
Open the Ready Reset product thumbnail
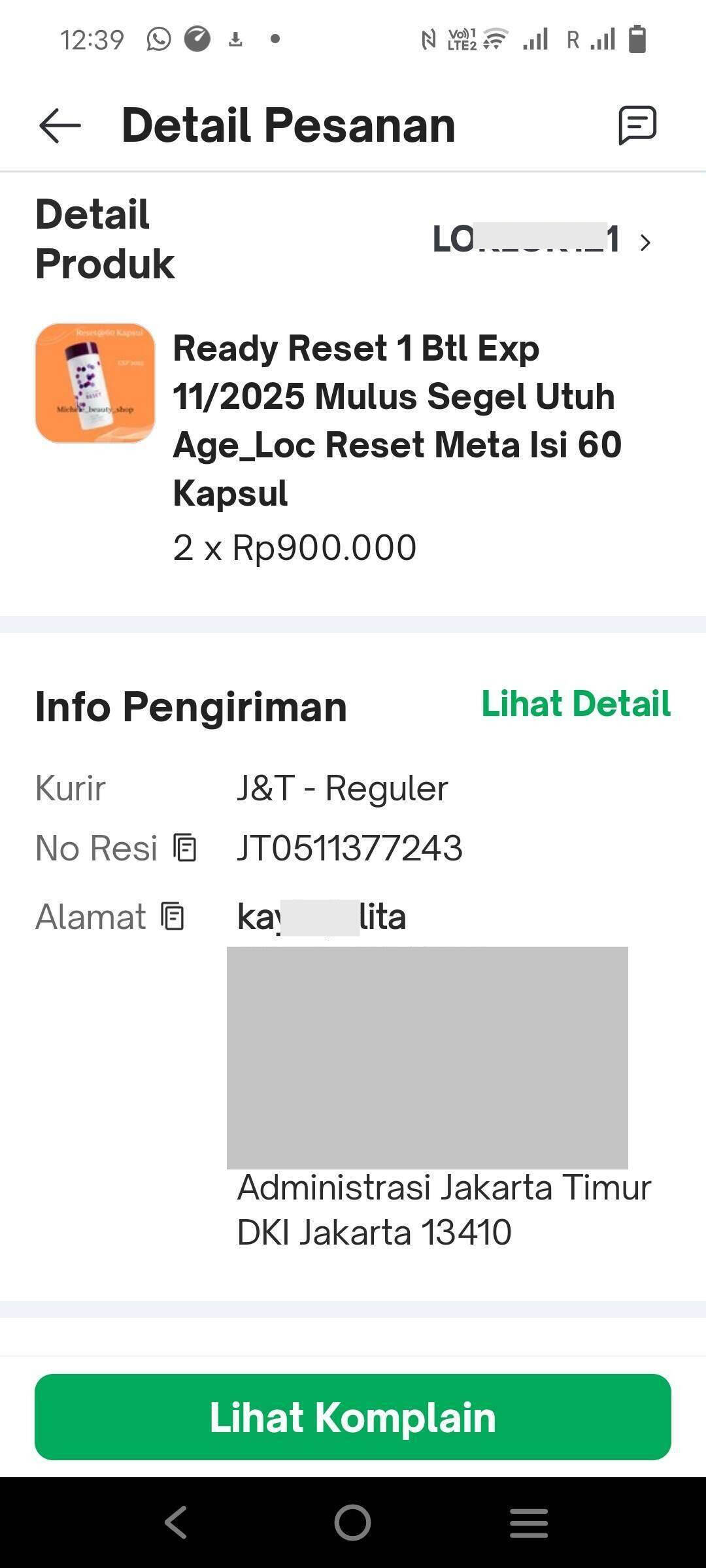95,383
